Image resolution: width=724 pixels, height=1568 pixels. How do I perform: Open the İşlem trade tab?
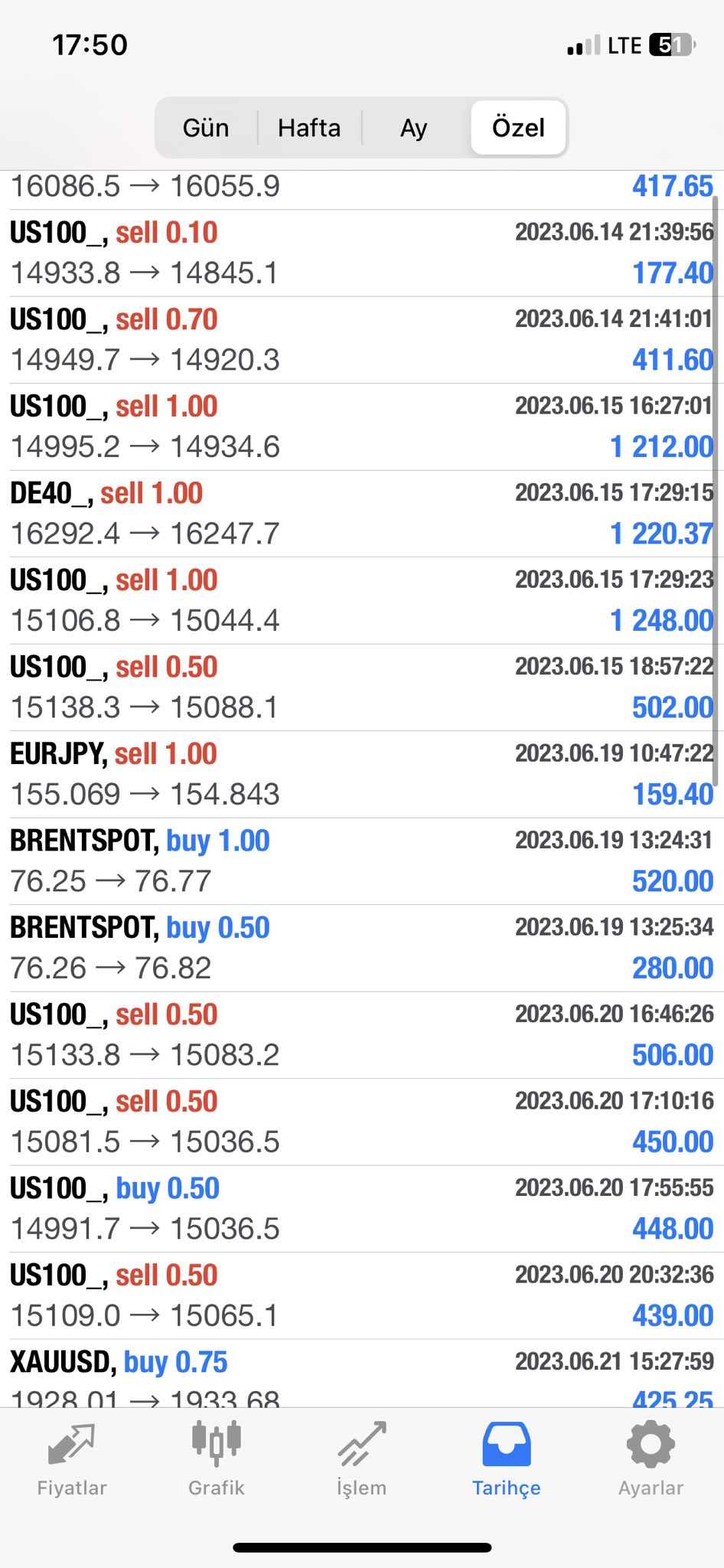[x=362, y=1459]
